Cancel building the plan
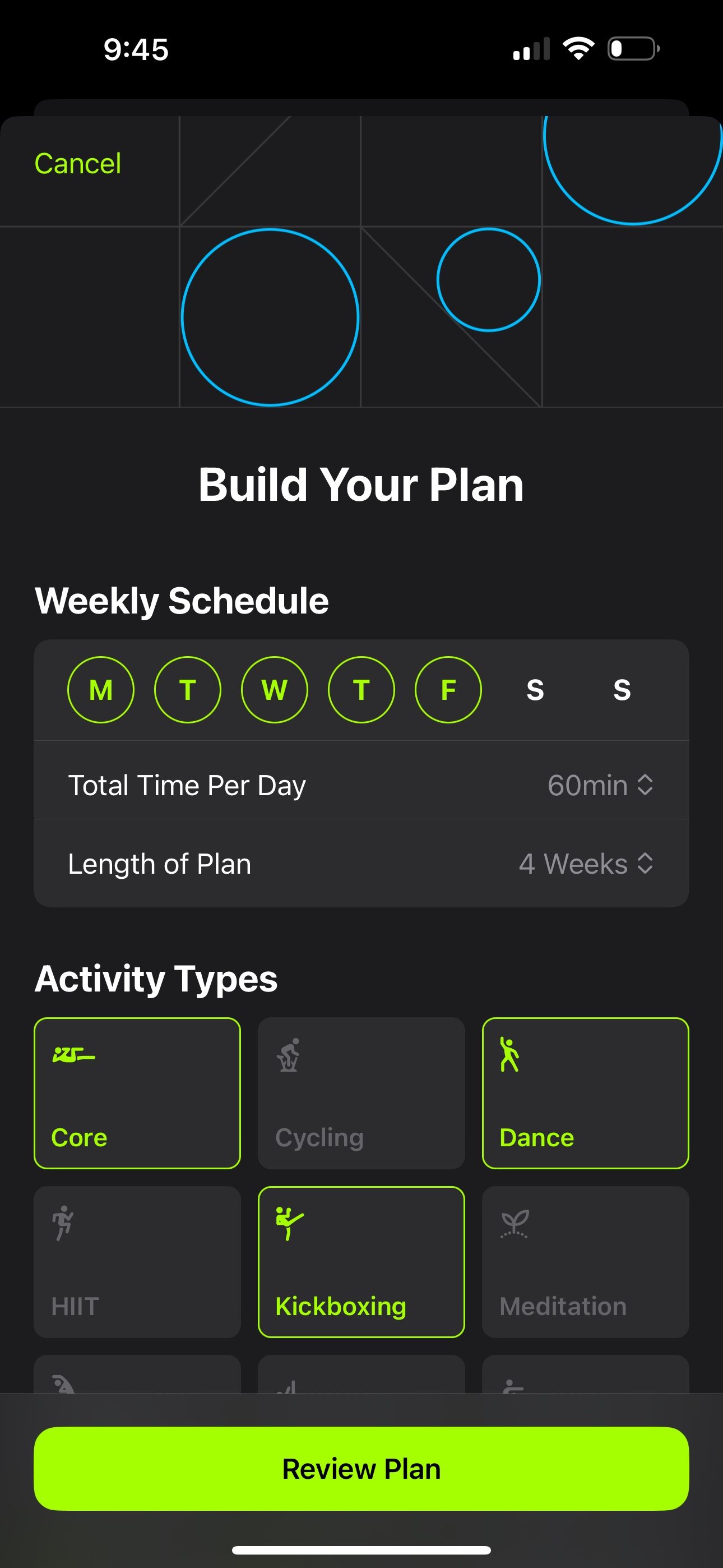 pyautogui.click(x=78, y=163)
